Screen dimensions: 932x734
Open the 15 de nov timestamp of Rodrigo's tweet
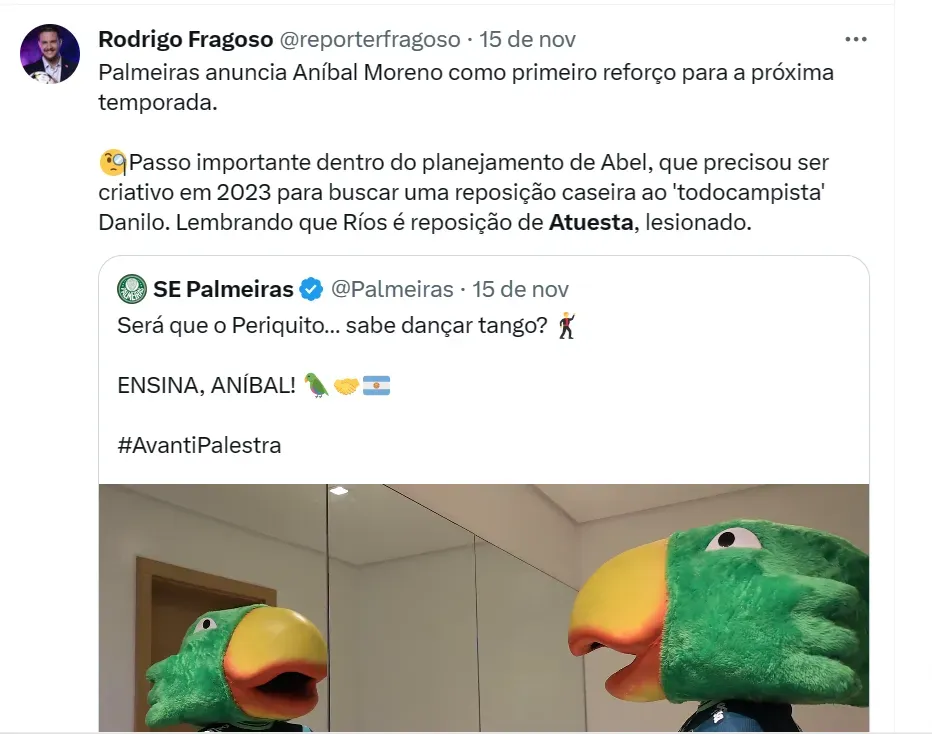tap(527, 40)
